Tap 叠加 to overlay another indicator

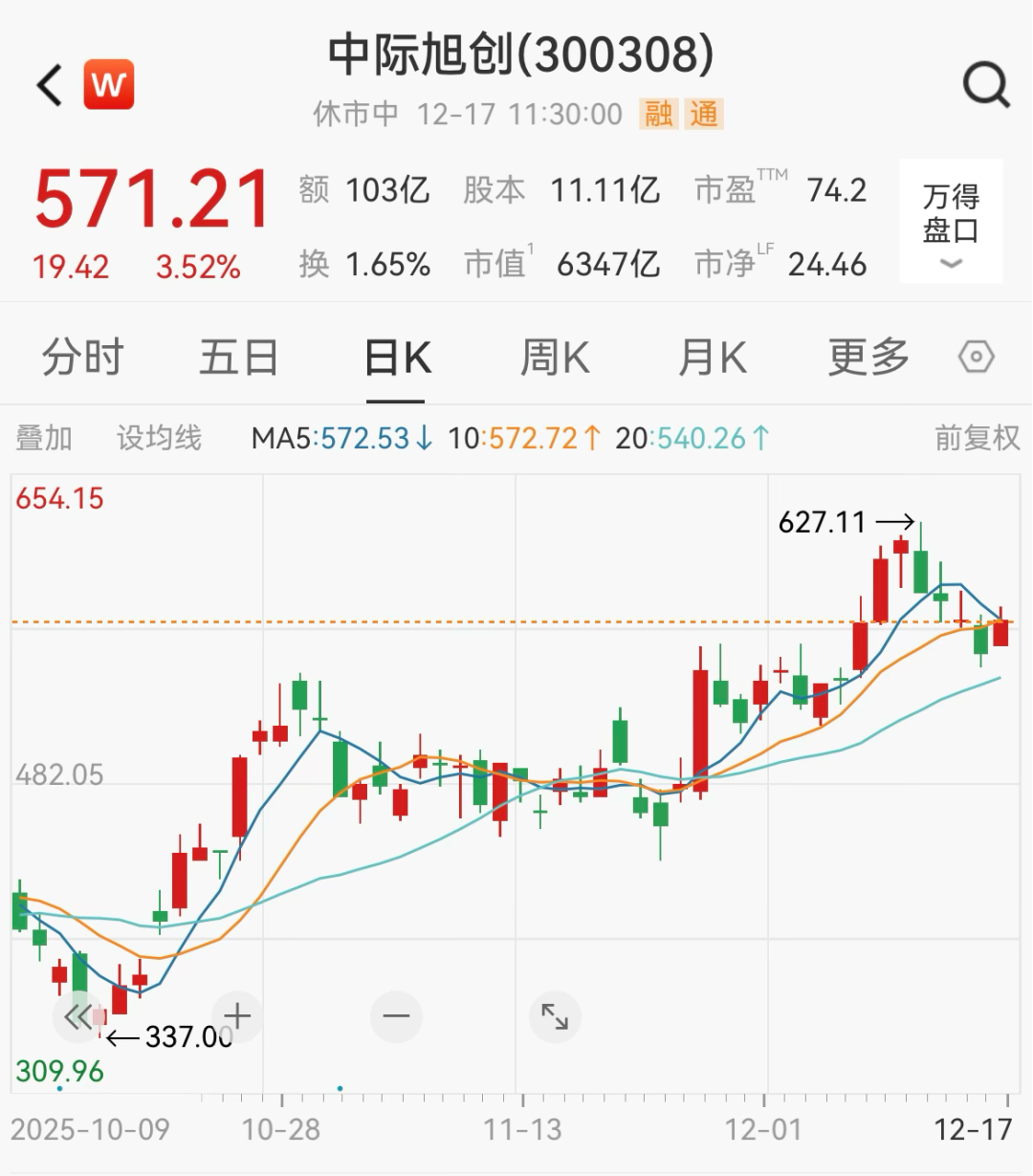point(44,438)
